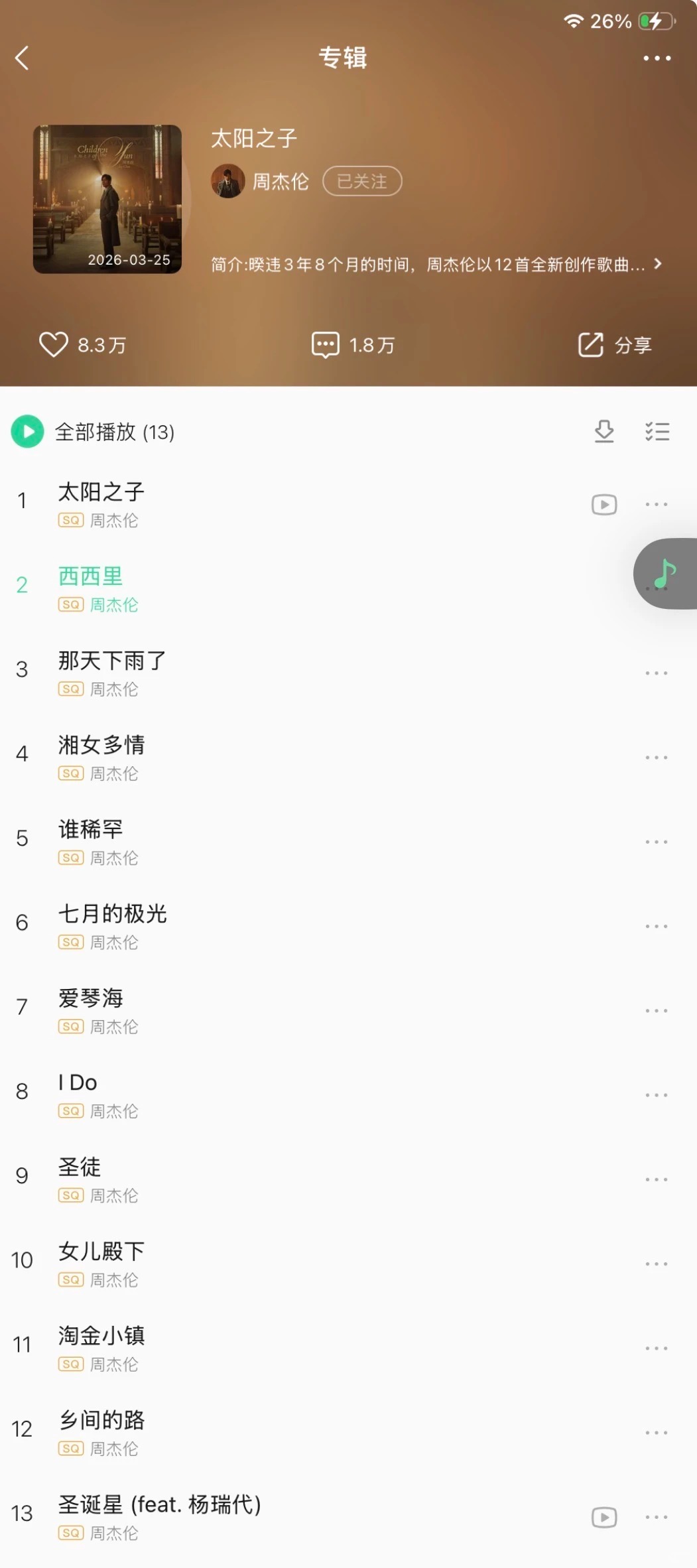The image size is (697, 1568).
Task: Download the album's songs
Action: (604, 432)
